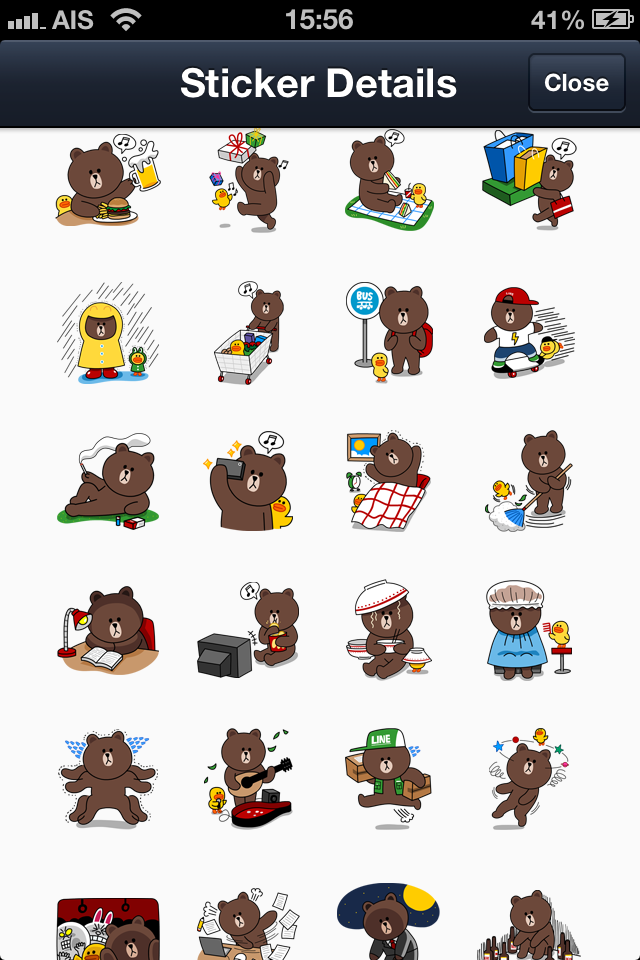Tap the bear sleeping under checkered blanket

391,480
